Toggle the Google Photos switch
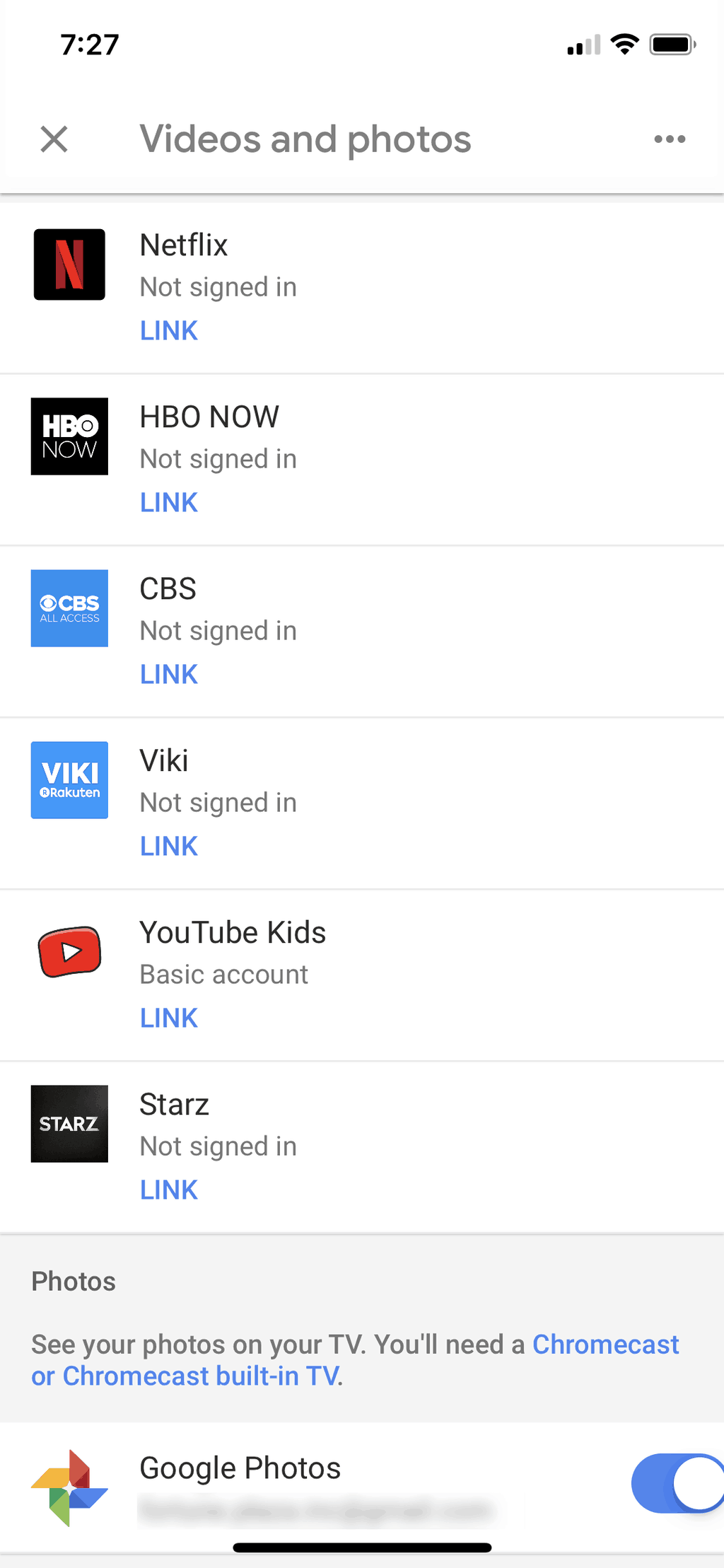Screen dimensions: 724x1568 (677, 1483)
